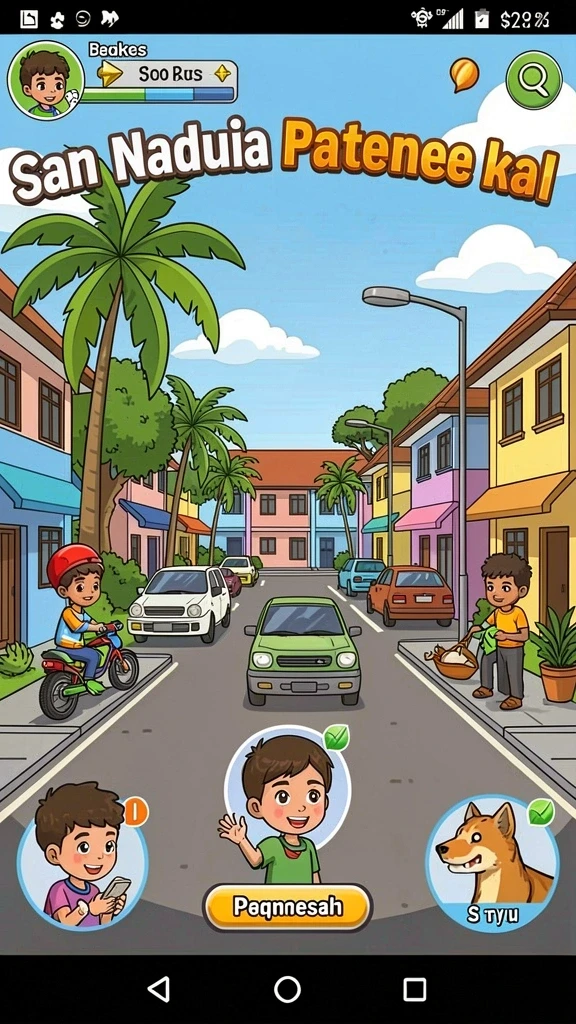
Task: Tap the orange balloon icon
Action: click(x=464, y=74)
